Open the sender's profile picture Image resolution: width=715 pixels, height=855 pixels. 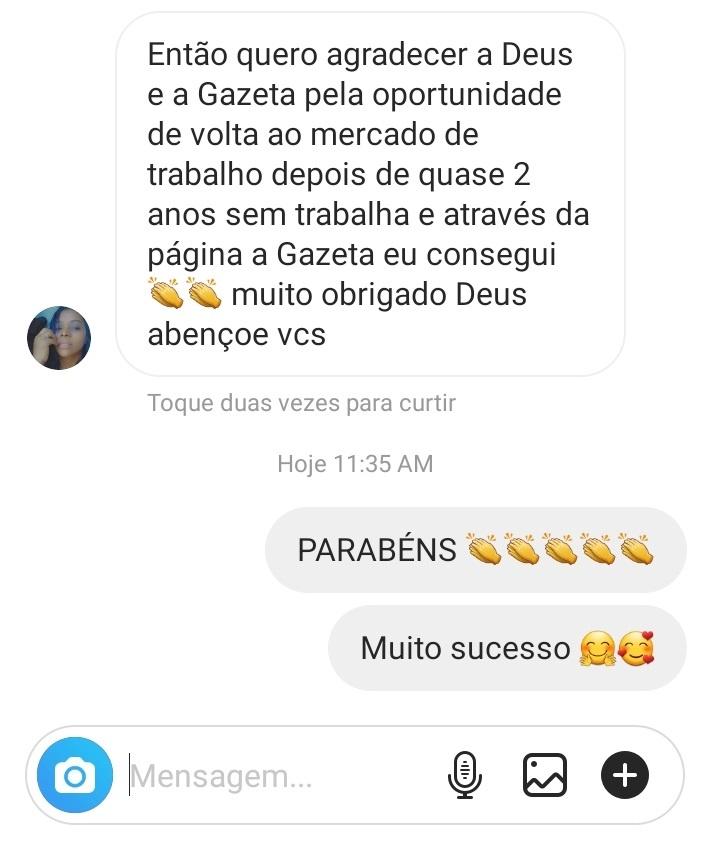pyautogui.click(x=59, y=338)
